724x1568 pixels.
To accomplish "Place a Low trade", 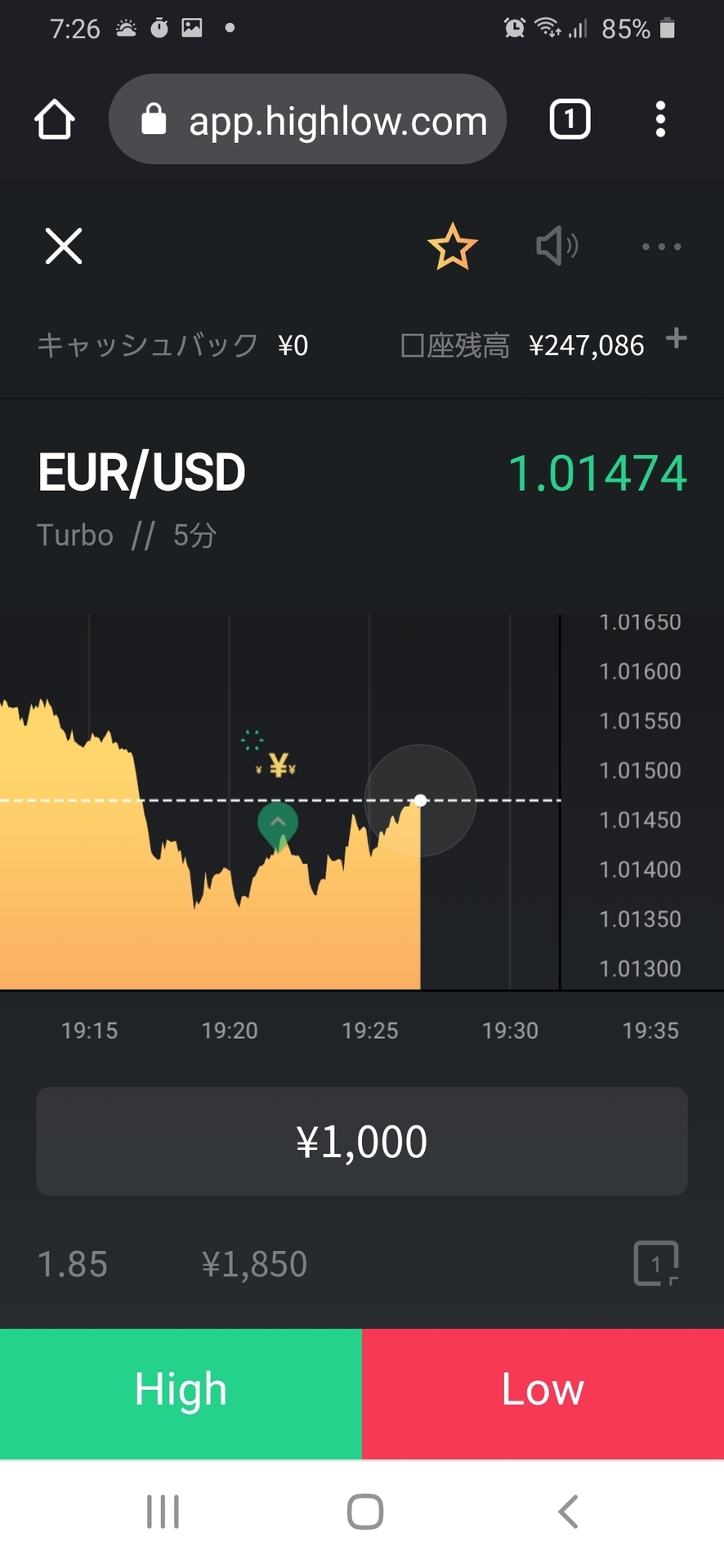I will tap(543, 1393).
